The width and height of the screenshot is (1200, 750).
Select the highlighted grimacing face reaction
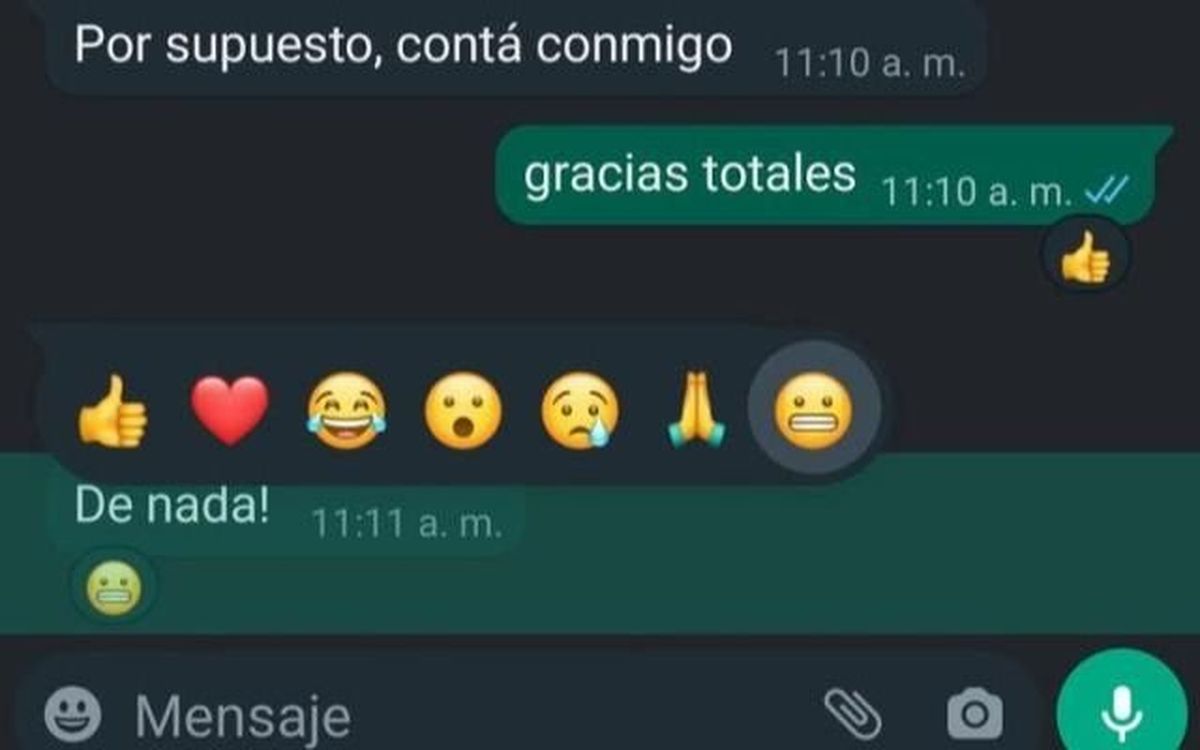pos(815,412)
